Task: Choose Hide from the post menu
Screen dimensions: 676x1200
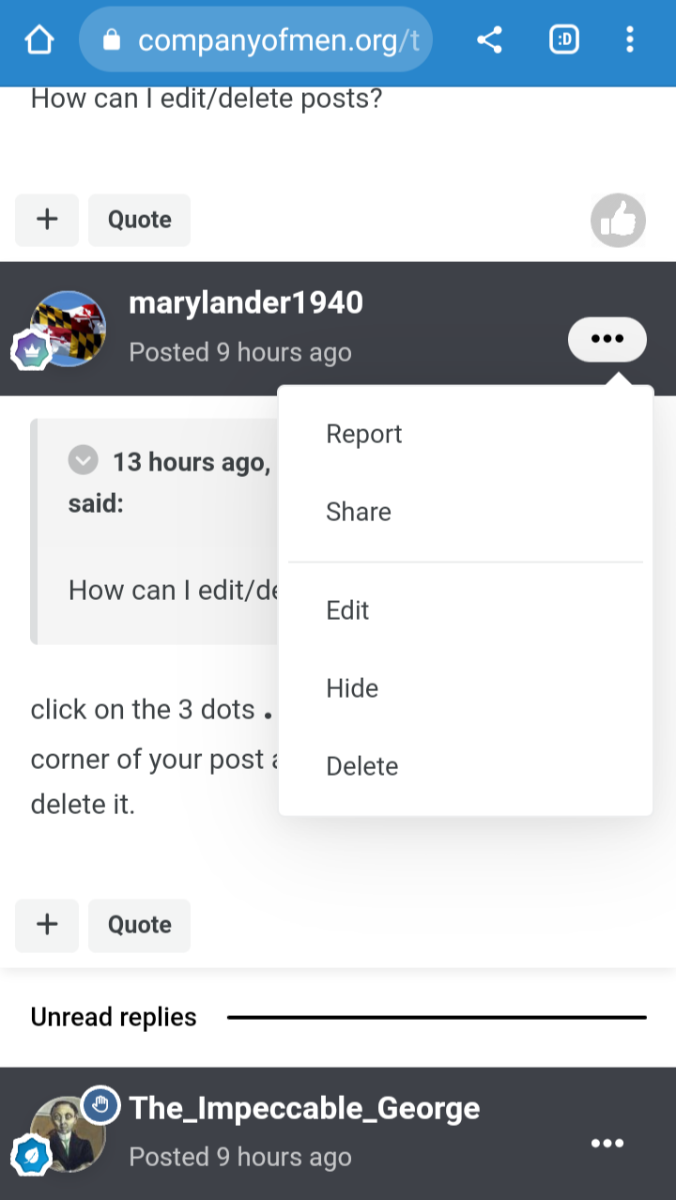Action: [x=352, y=688]
